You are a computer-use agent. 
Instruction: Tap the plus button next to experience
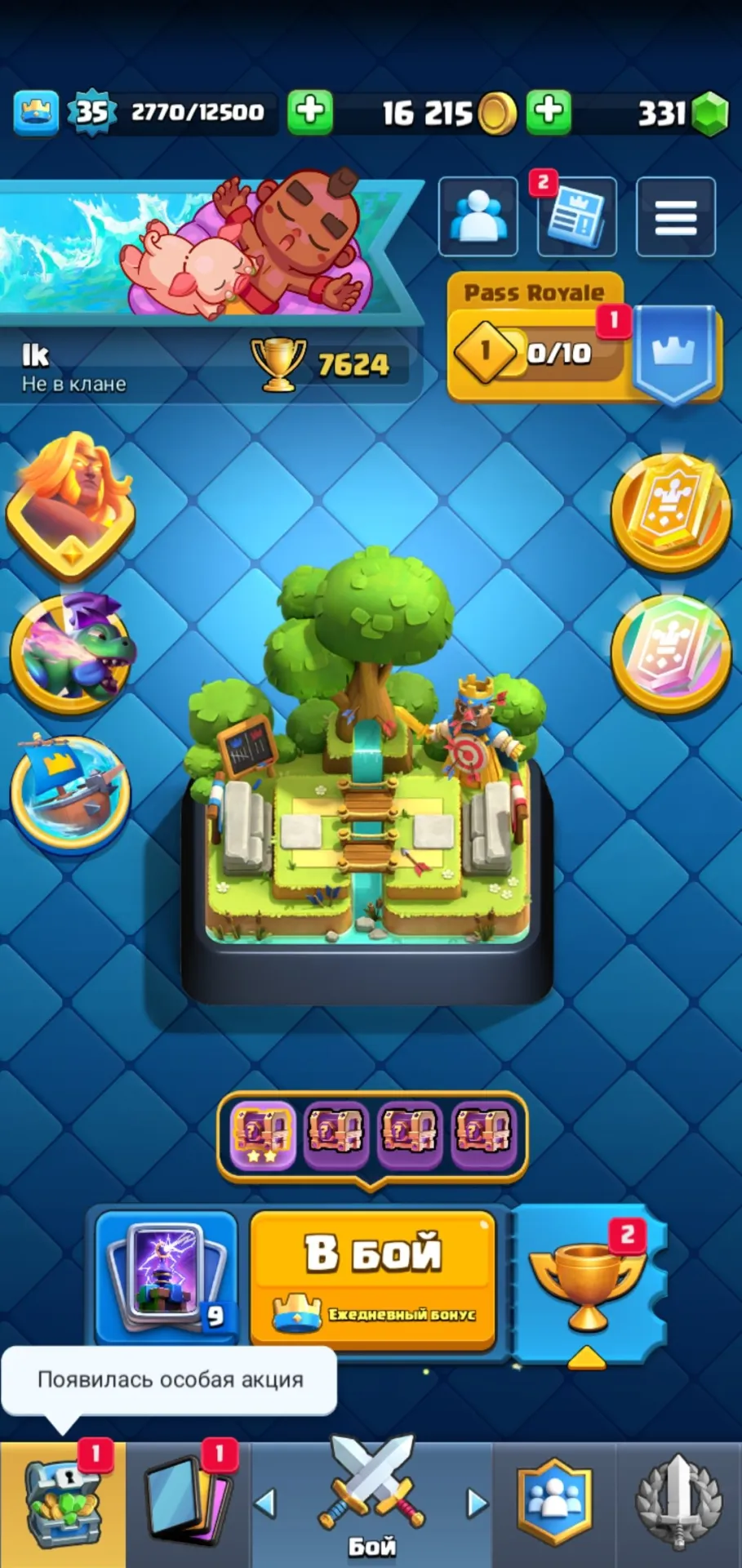[310, 111]
